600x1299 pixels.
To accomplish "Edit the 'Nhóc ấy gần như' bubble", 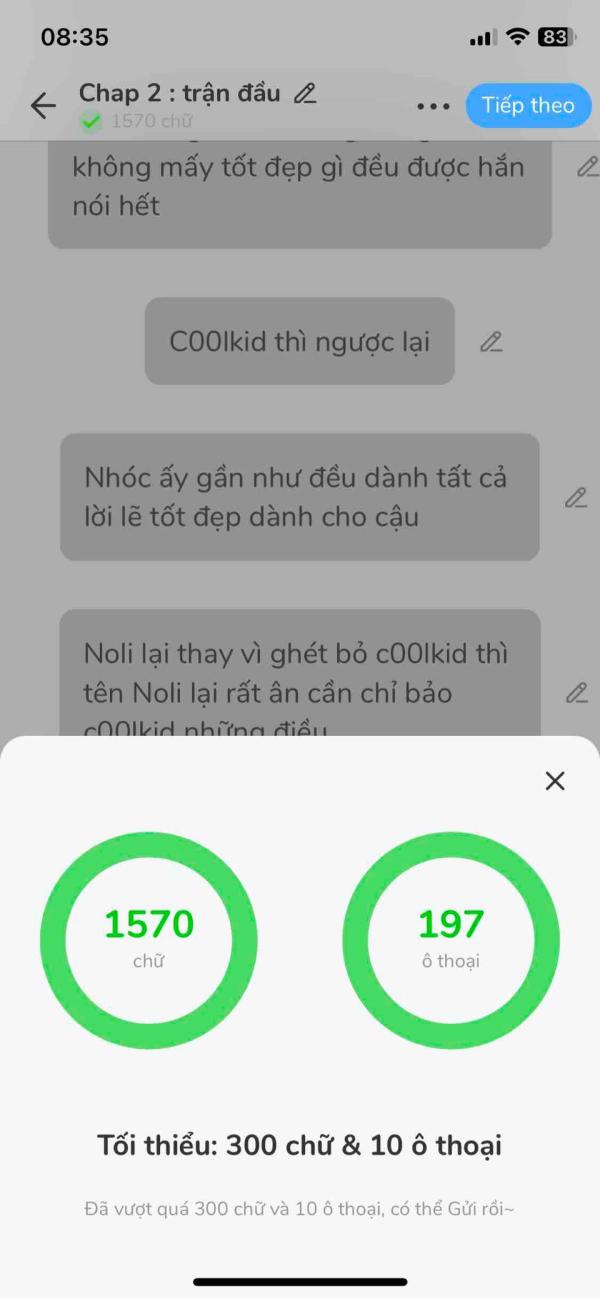I will [575, 497].
